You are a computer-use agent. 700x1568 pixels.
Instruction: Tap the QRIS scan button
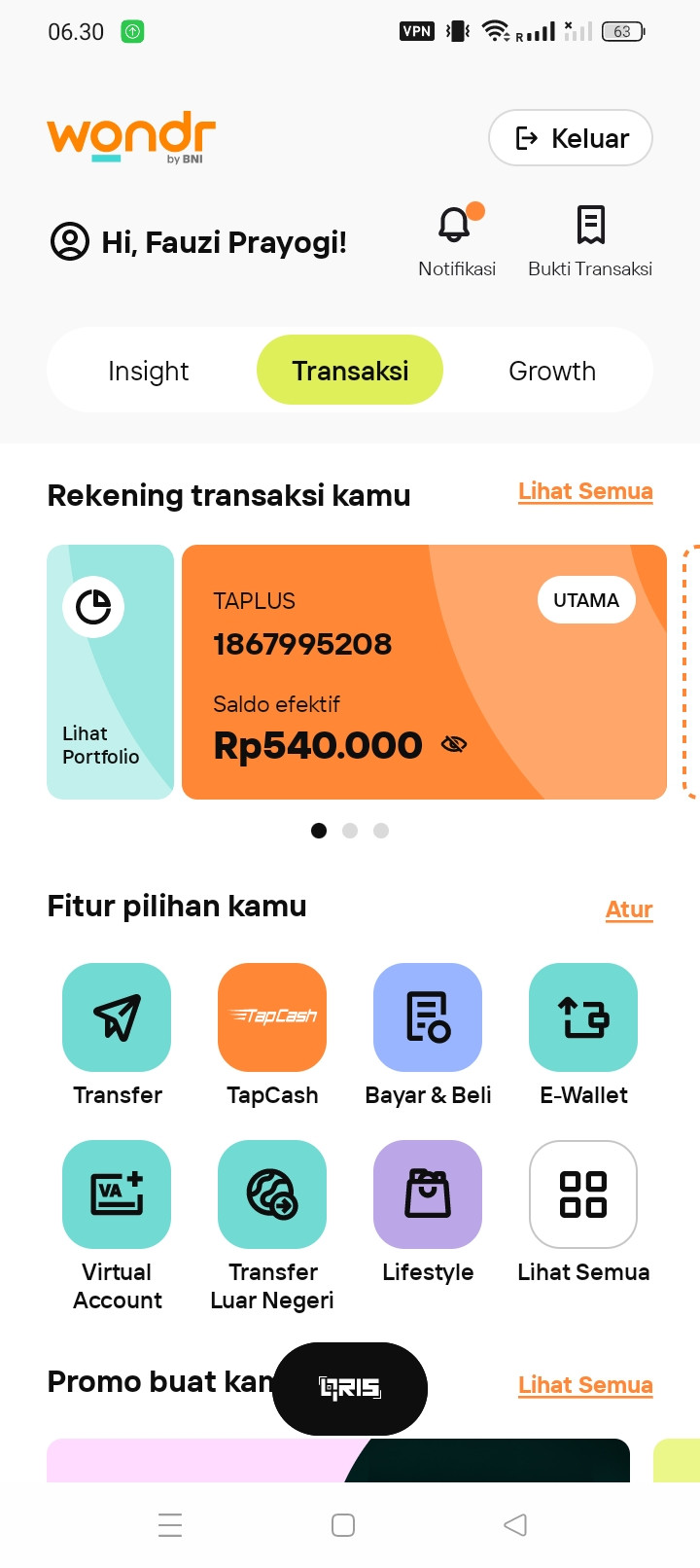click(x=350, y=1388)
